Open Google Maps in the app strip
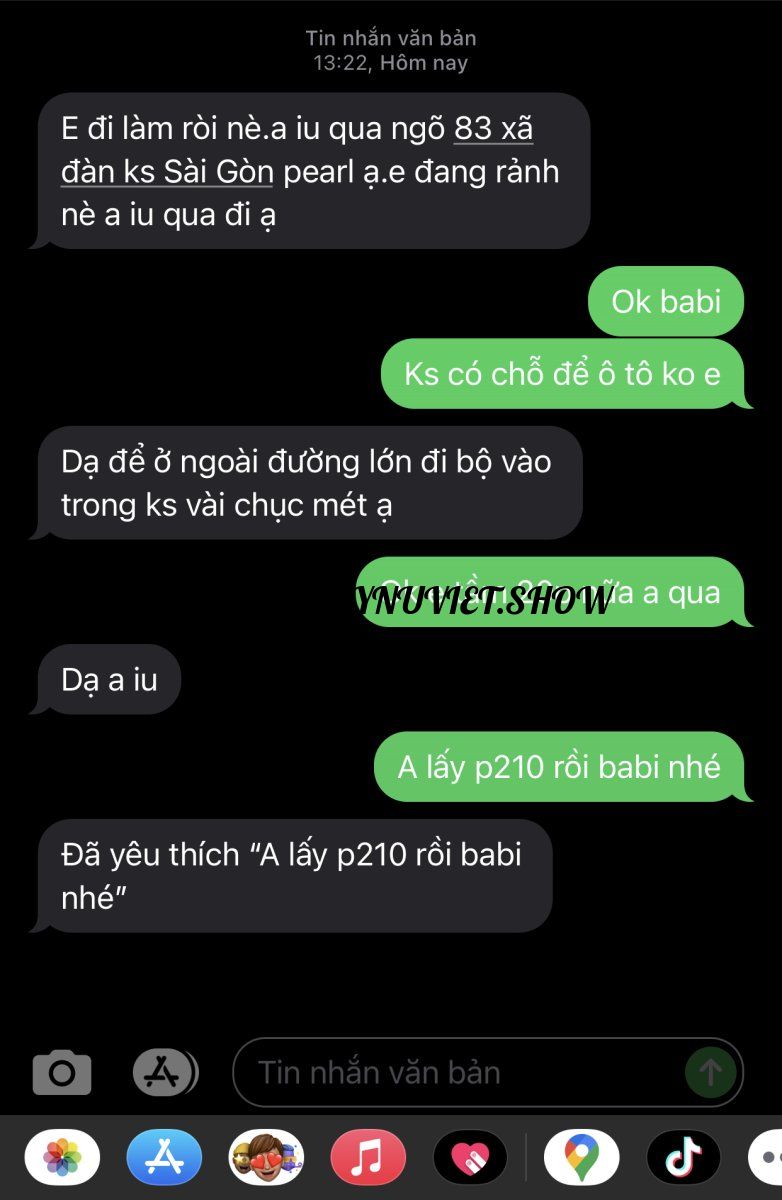The width and height of the screenshot is (782, 1200). point(581,1158)
